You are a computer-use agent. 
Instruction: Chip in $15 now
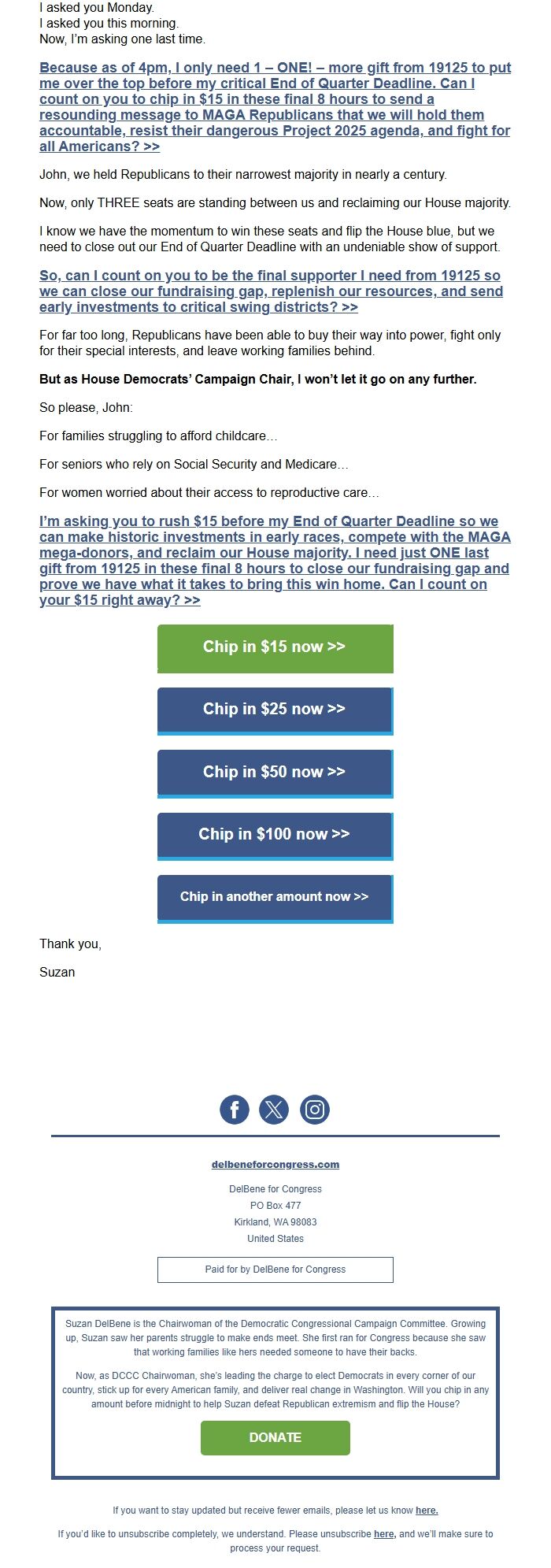275,649
